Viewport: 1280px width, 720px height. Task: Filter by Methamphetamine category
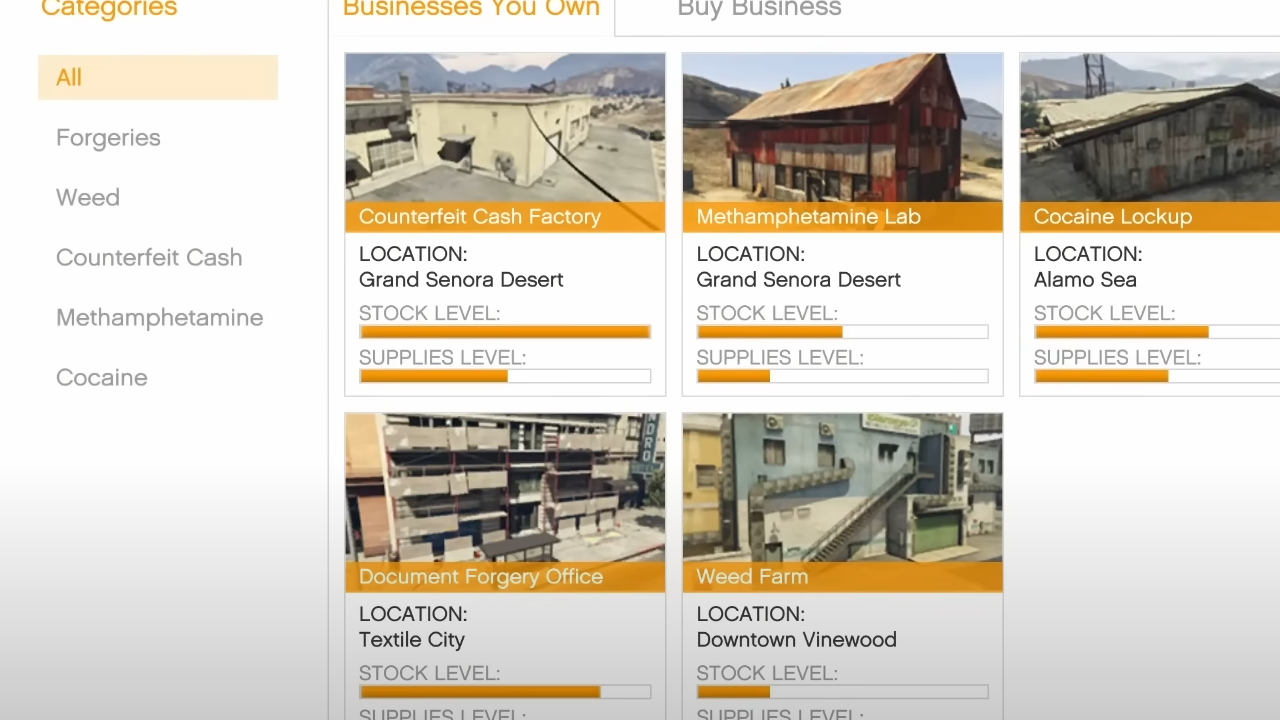[x=160, y=318]
